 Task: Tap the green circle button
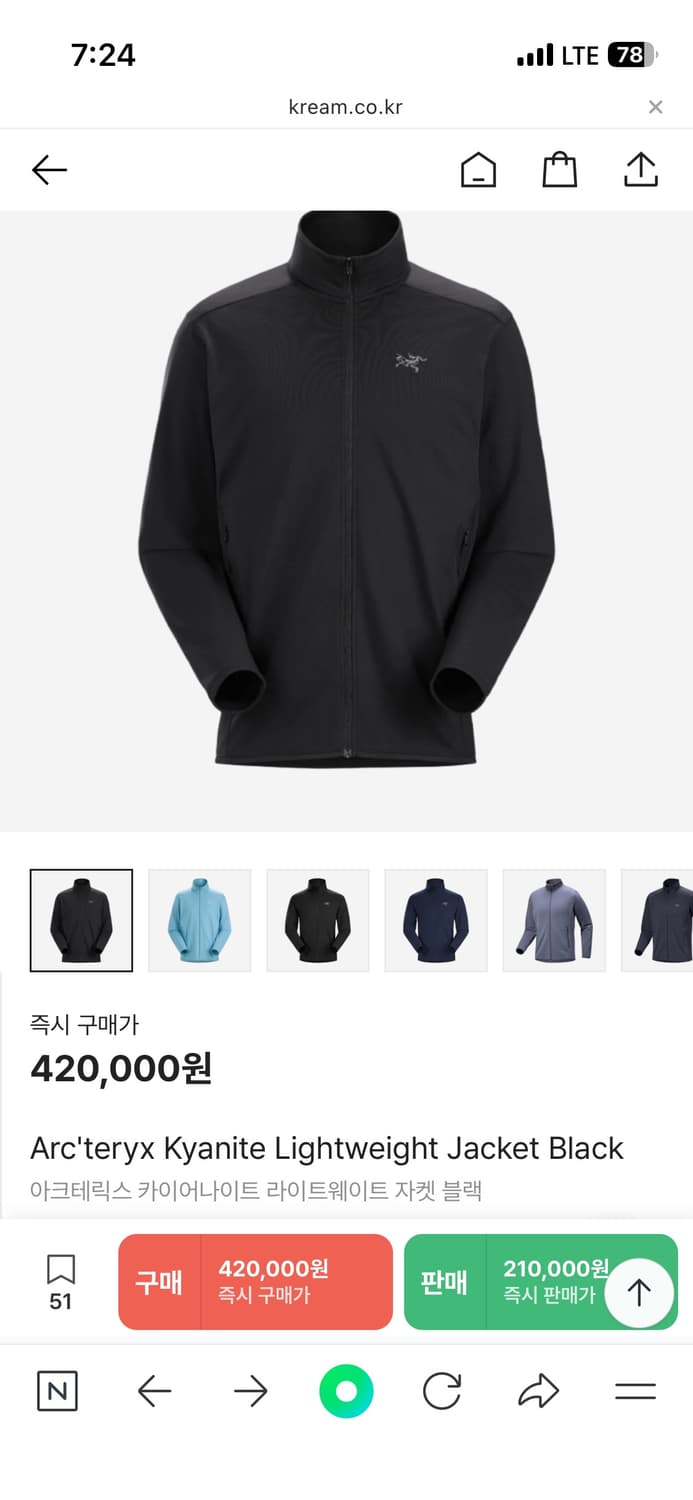(346, 1391)
